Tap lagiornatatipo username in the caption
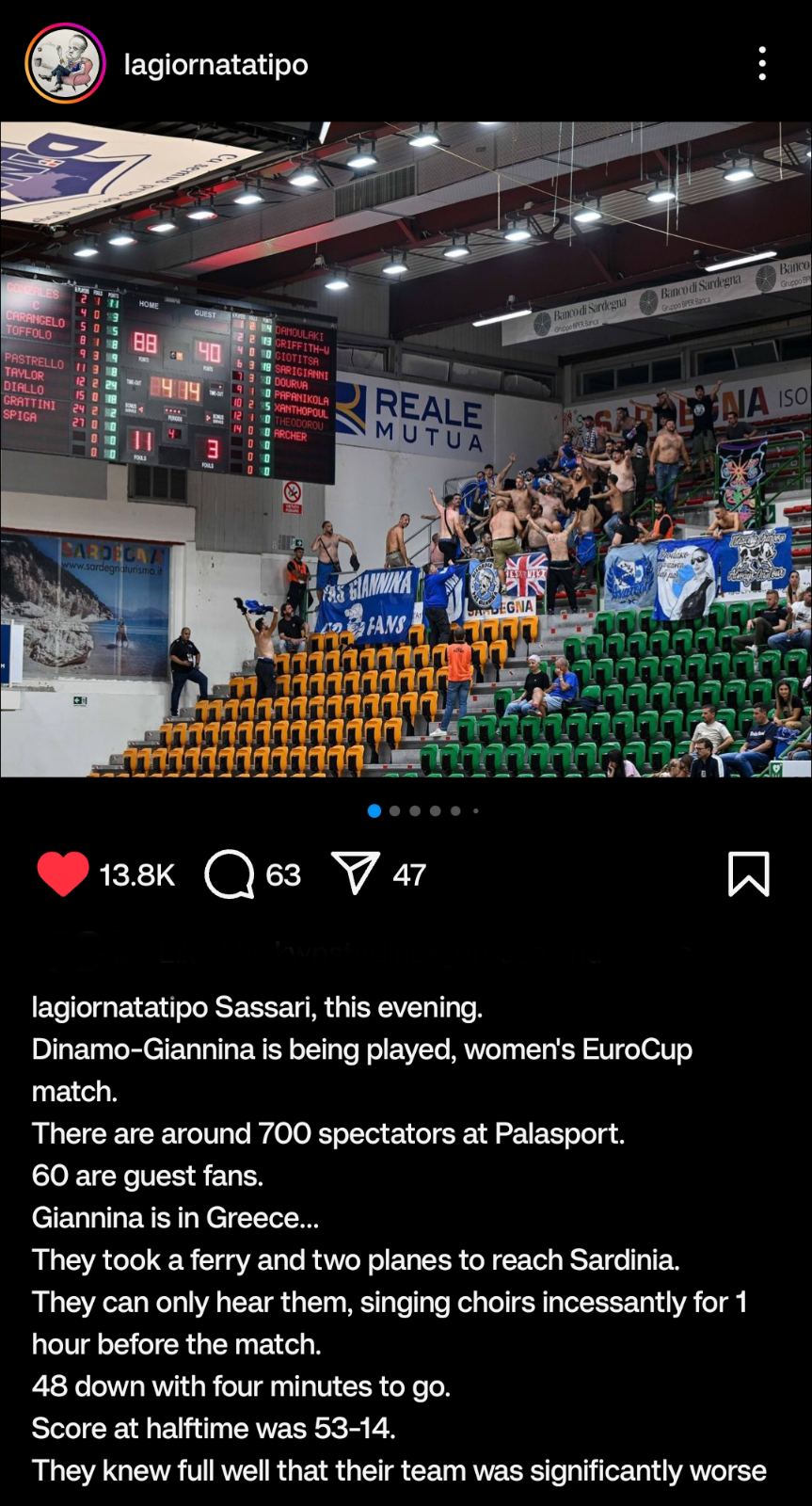Screen dimensions: 812x1506 pyautogui.click(x=119, y=1007)
